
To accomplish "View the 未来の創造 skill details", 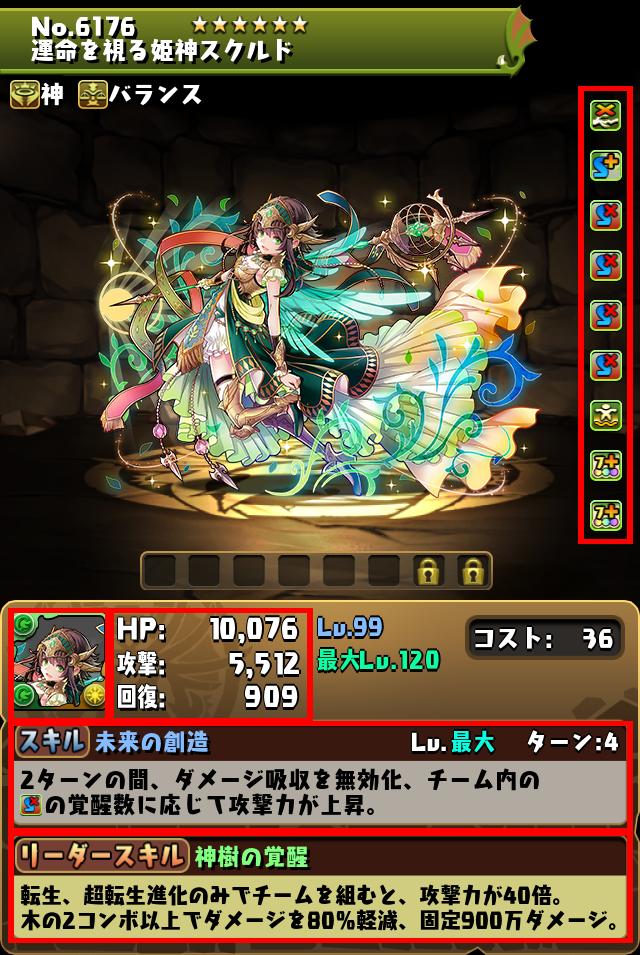I will (x=320, y=774).
